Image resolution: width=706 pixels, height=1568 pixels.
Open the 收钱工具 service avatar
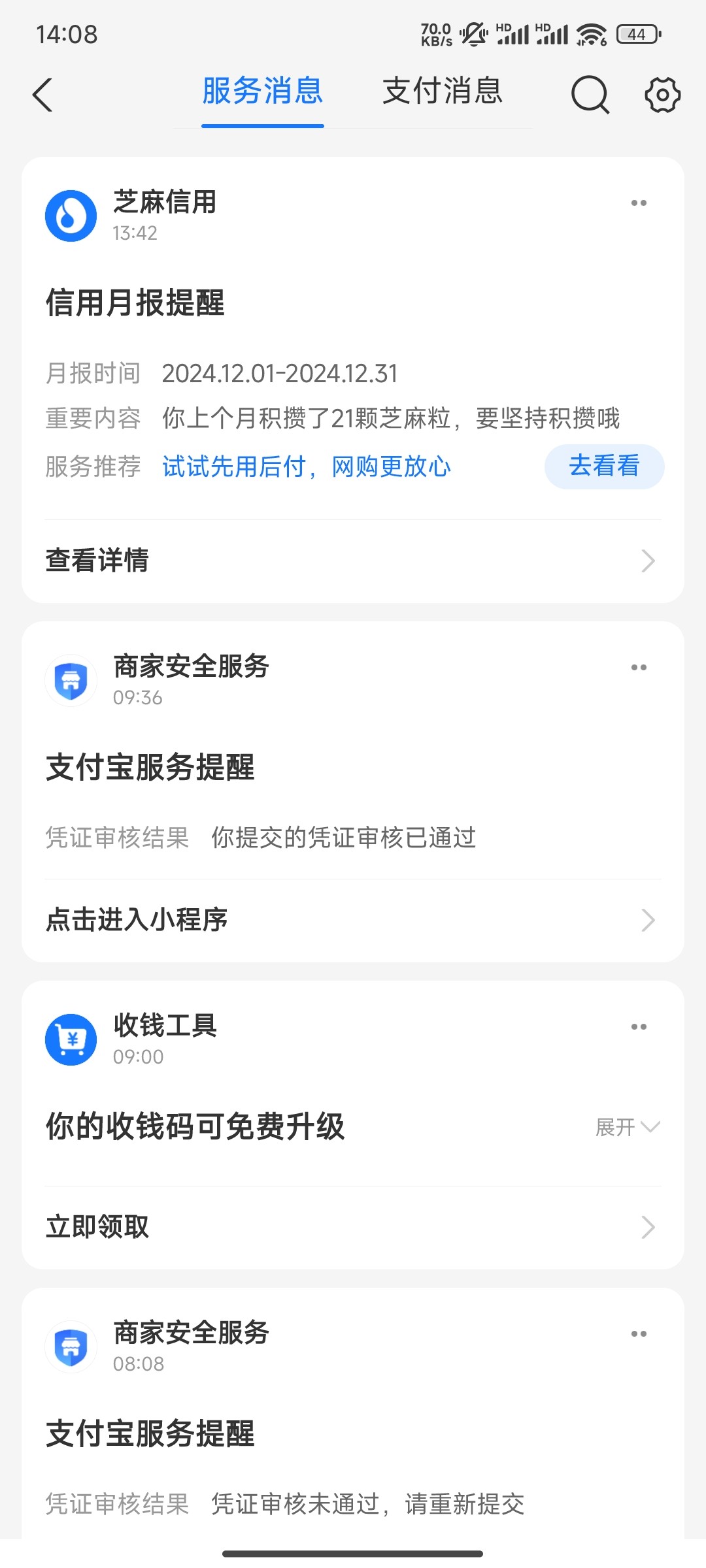tap(71, 1039)
